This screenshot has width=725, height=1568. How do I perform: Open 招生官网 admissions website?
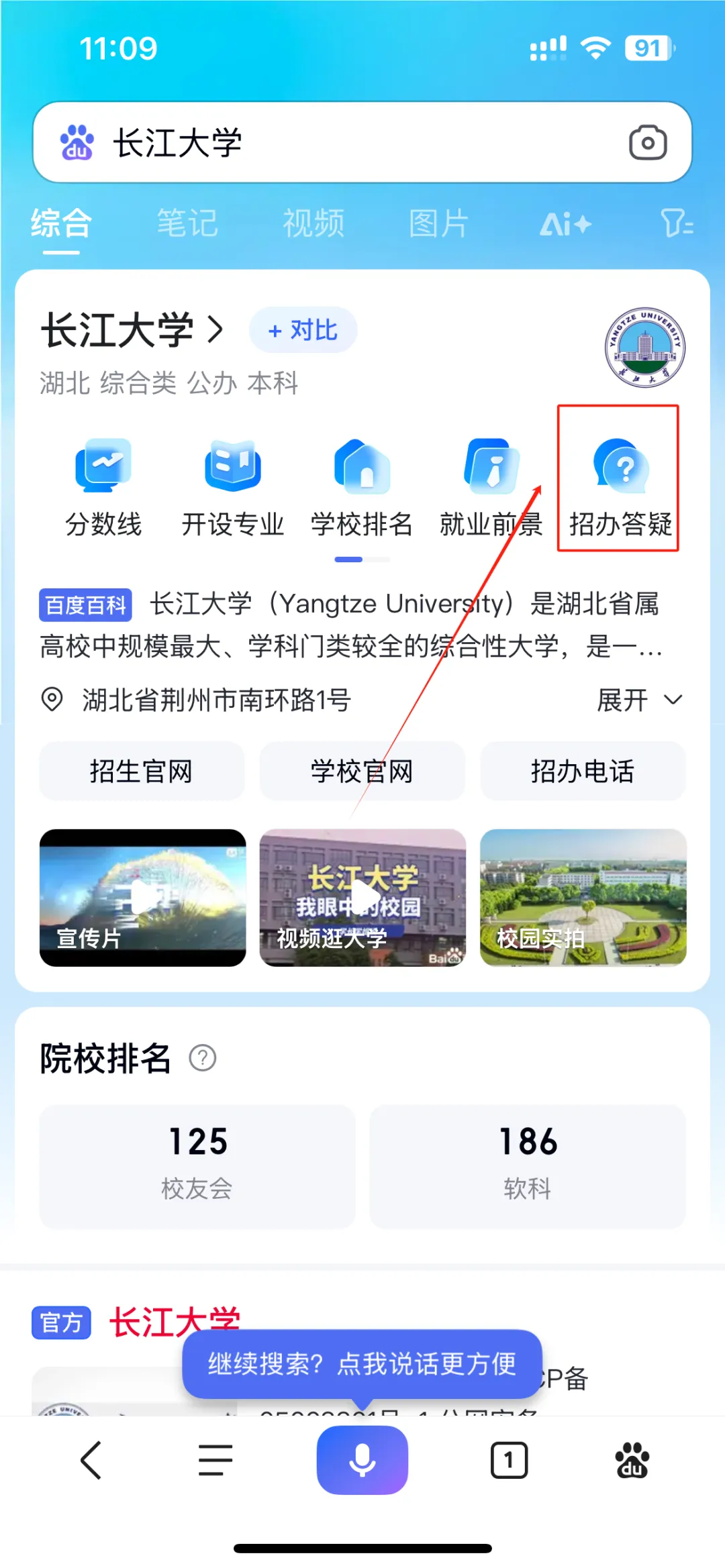click(x=142, y=771)
